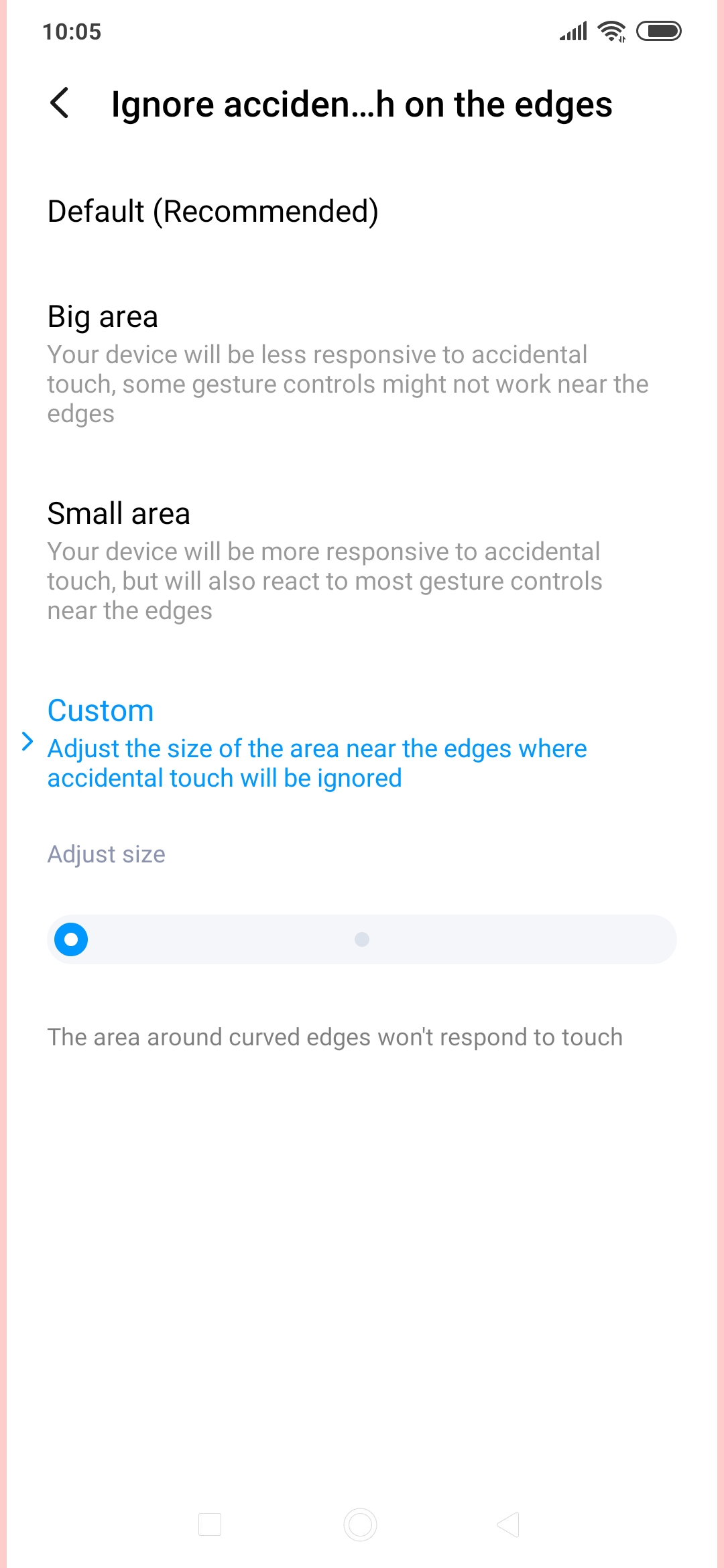Open recent apps from navigation bar
This screenshot has width=724, height=1568.
(210, 1524)
